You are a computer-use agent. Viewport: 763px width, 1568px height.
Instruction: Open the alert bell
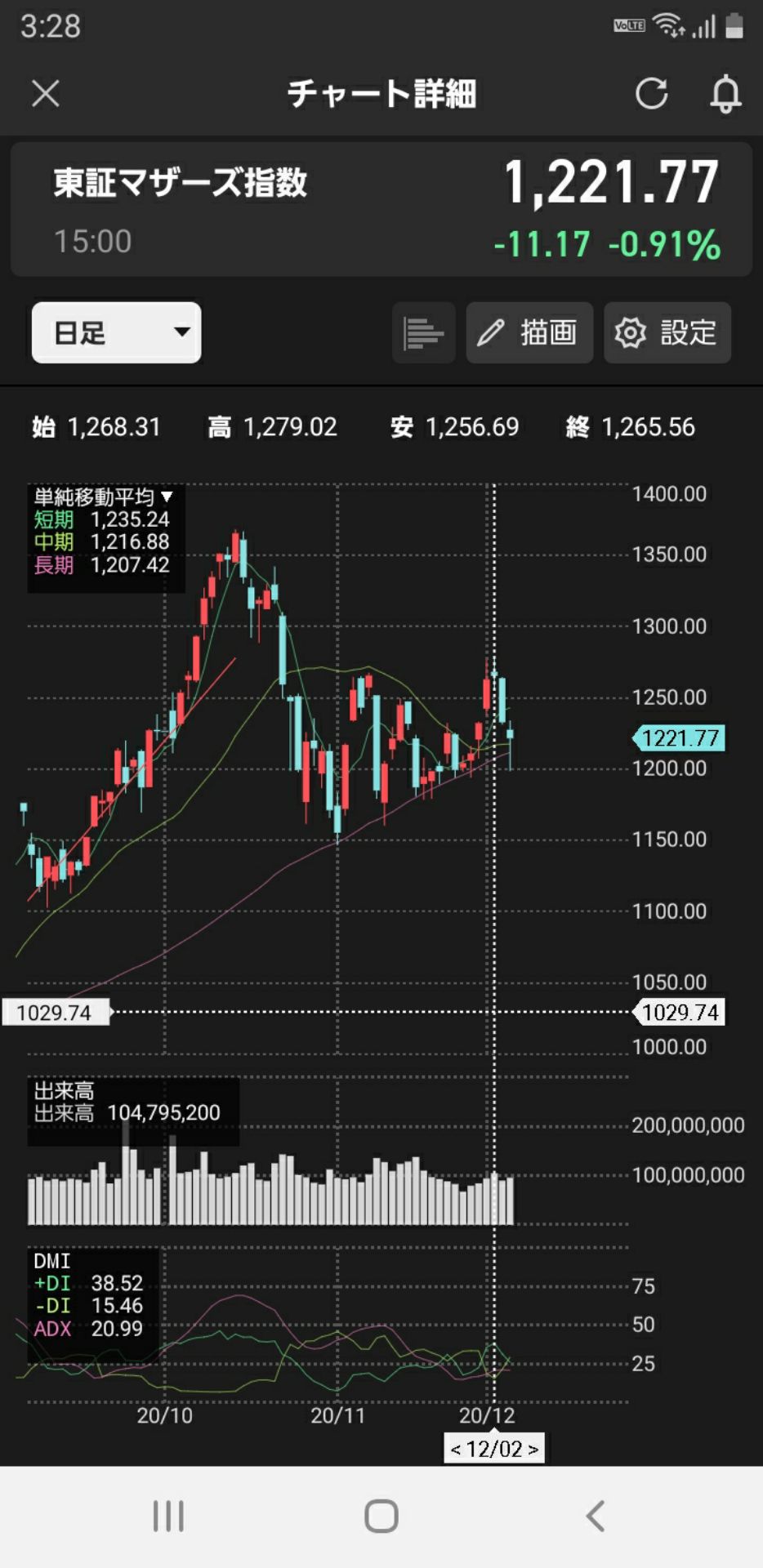click(x=725, y=94)
